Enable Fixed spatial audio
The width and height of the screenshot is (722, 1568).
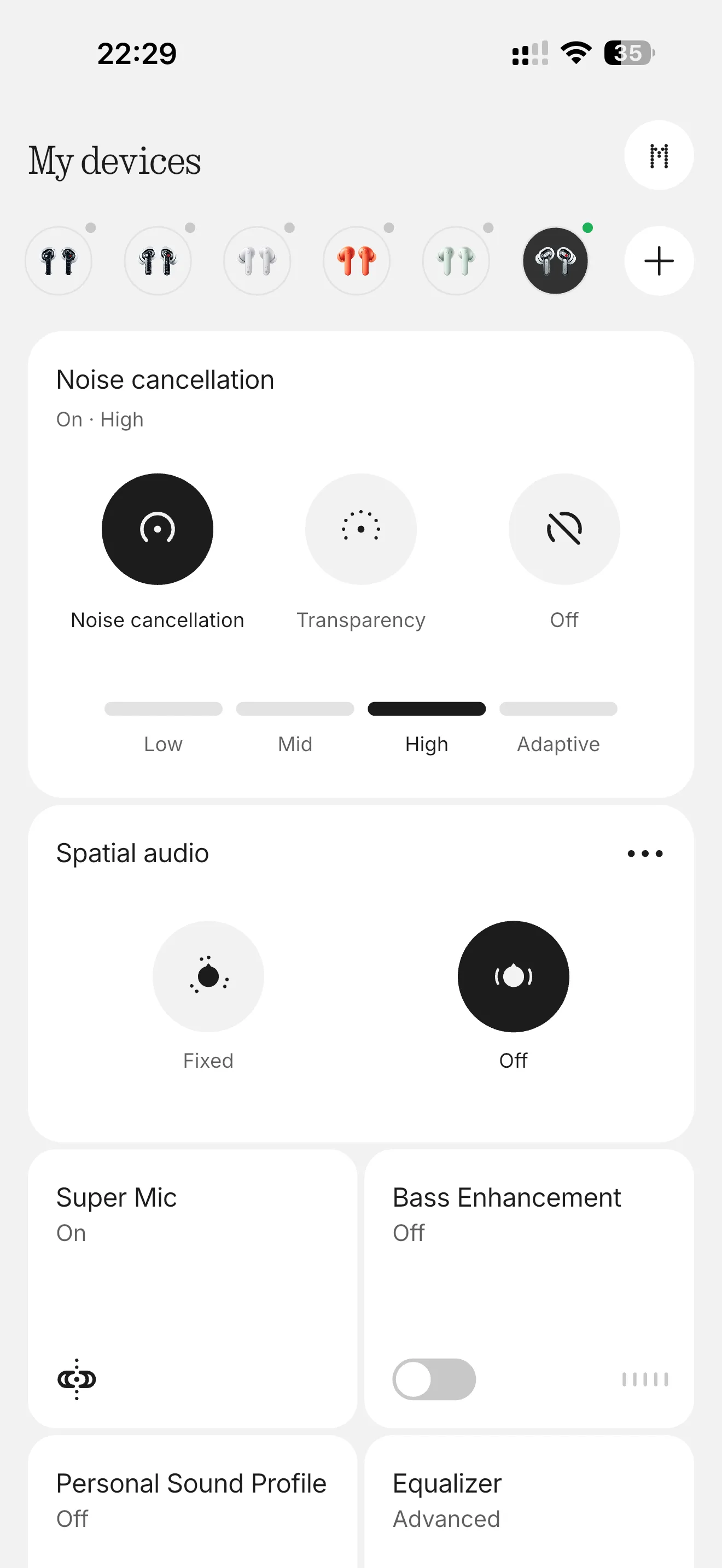208,976
